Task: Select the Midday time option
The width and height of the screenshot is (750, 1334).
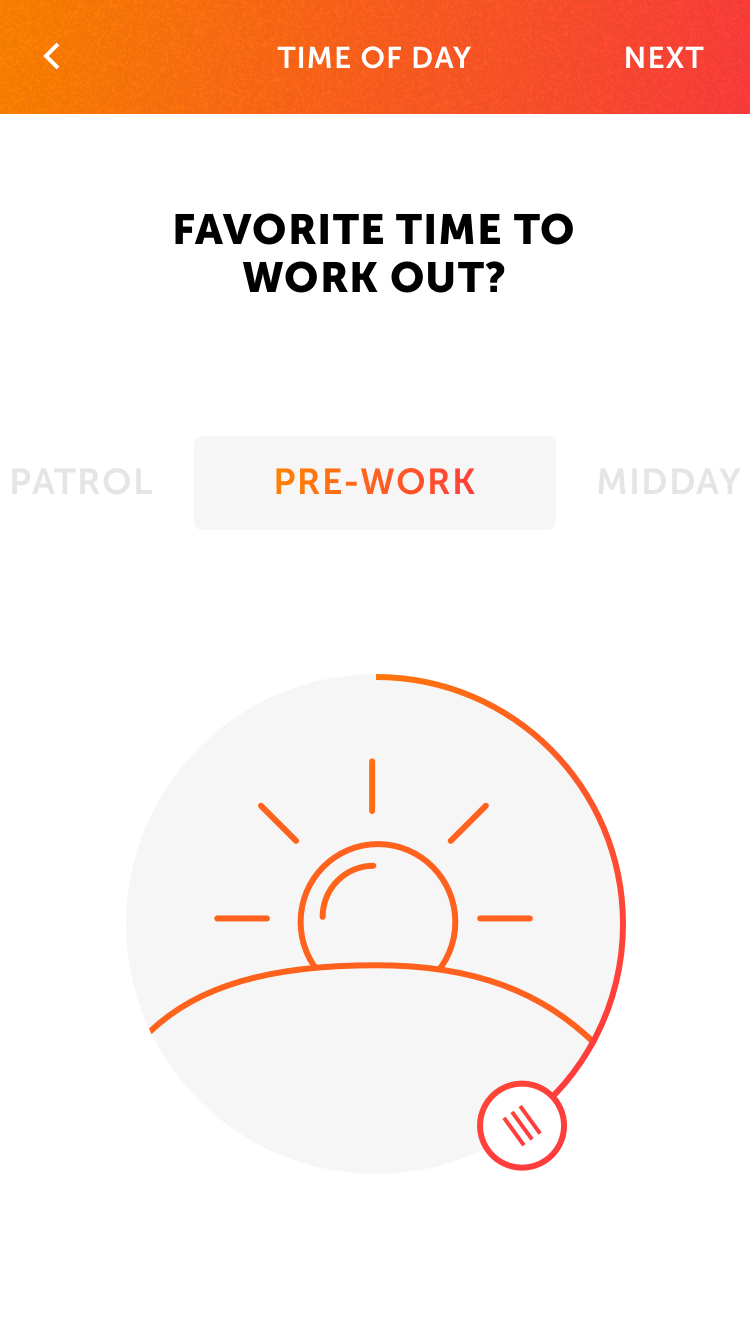Action: tap(669, 482)
